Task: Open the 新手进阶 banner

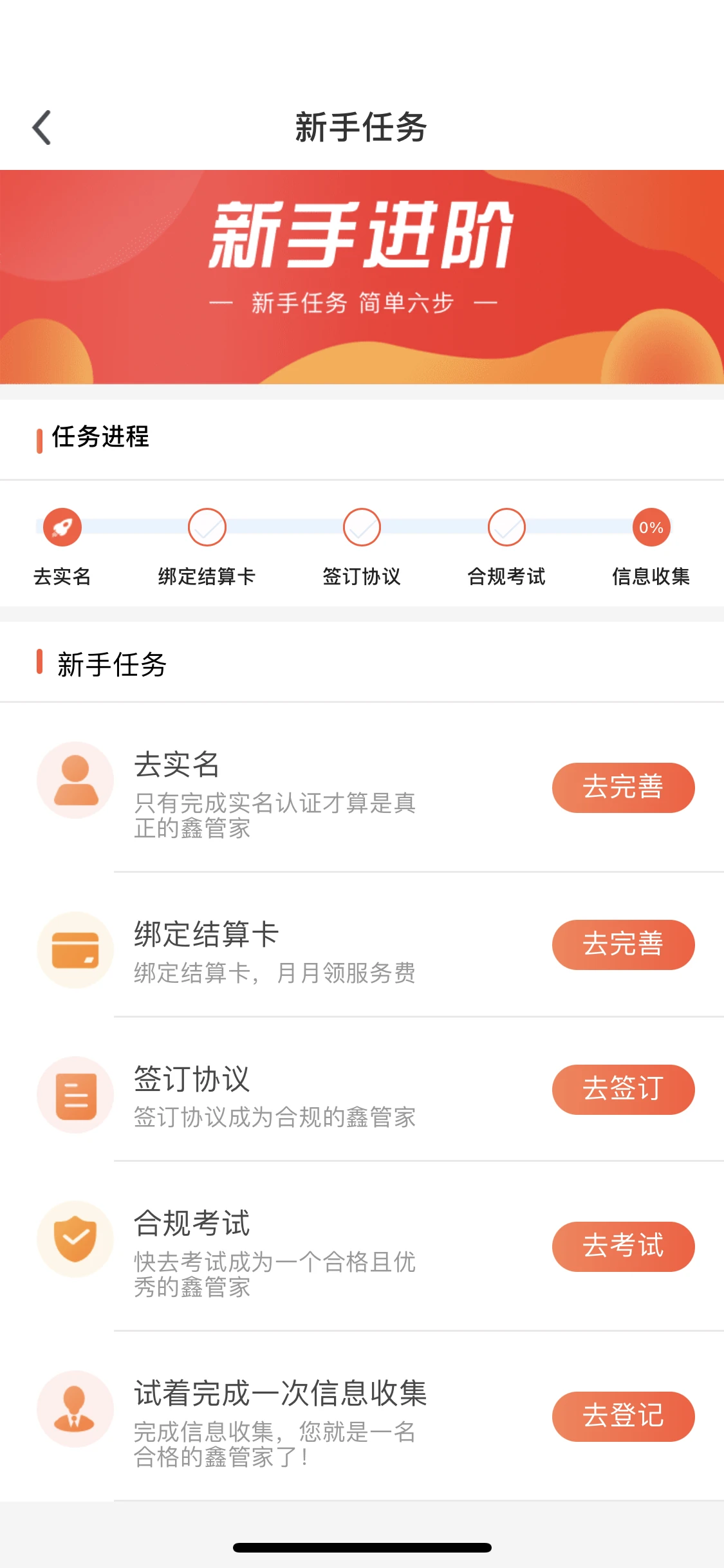Action: [362, 277]
